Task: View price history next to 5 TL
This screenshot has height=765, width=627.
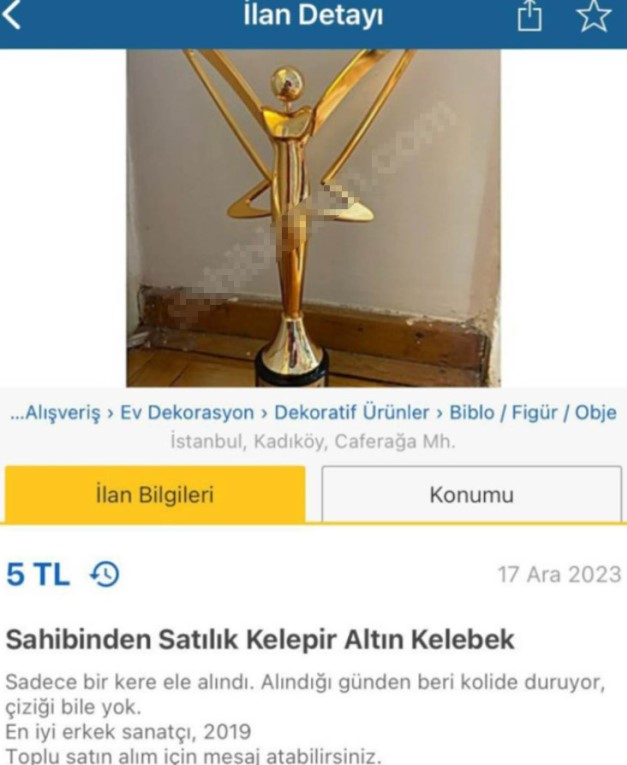Action: pos(104,574)
